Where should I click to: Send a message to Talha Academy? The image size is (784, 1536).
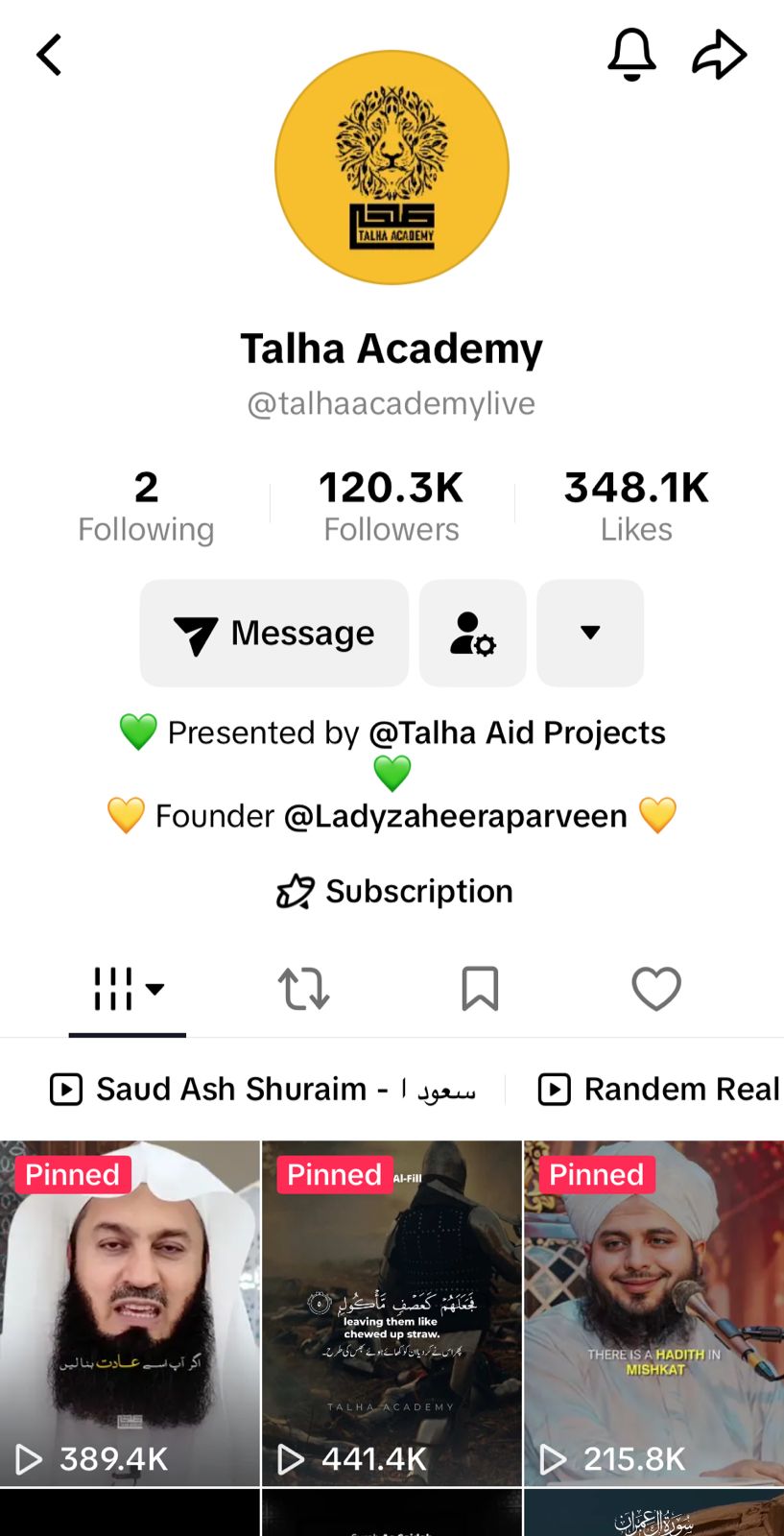[274, 634]
